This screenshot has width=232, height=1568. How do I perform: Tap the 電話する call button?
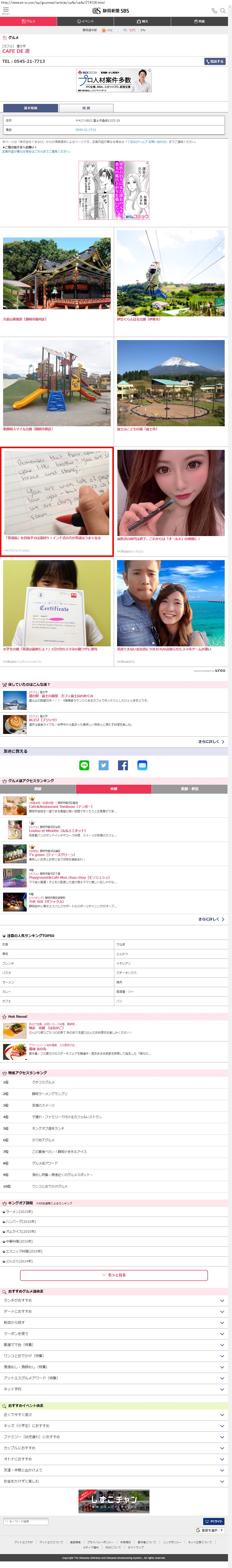pyautogui.click(x=215, y=61)
